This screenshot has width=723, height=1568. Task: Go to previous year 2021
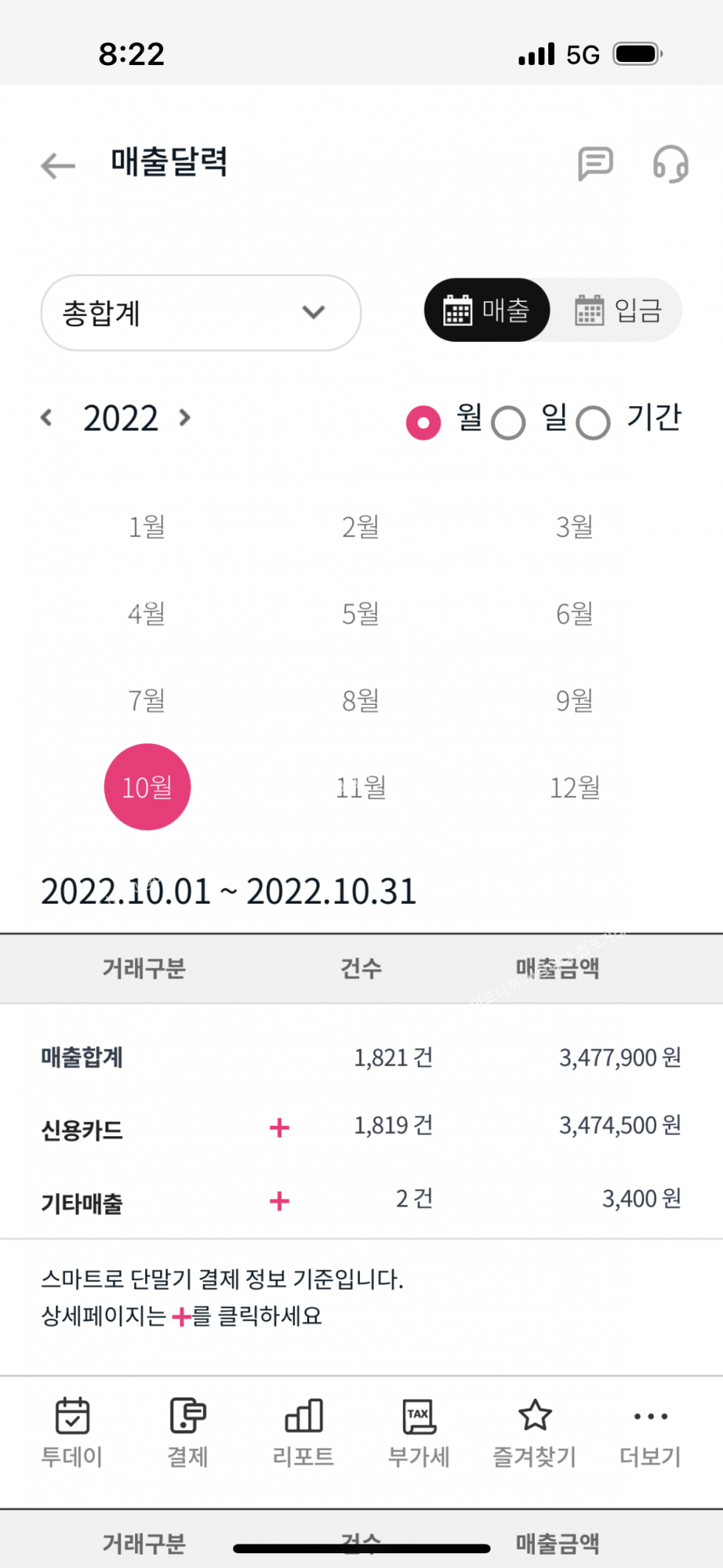(46, 418)
